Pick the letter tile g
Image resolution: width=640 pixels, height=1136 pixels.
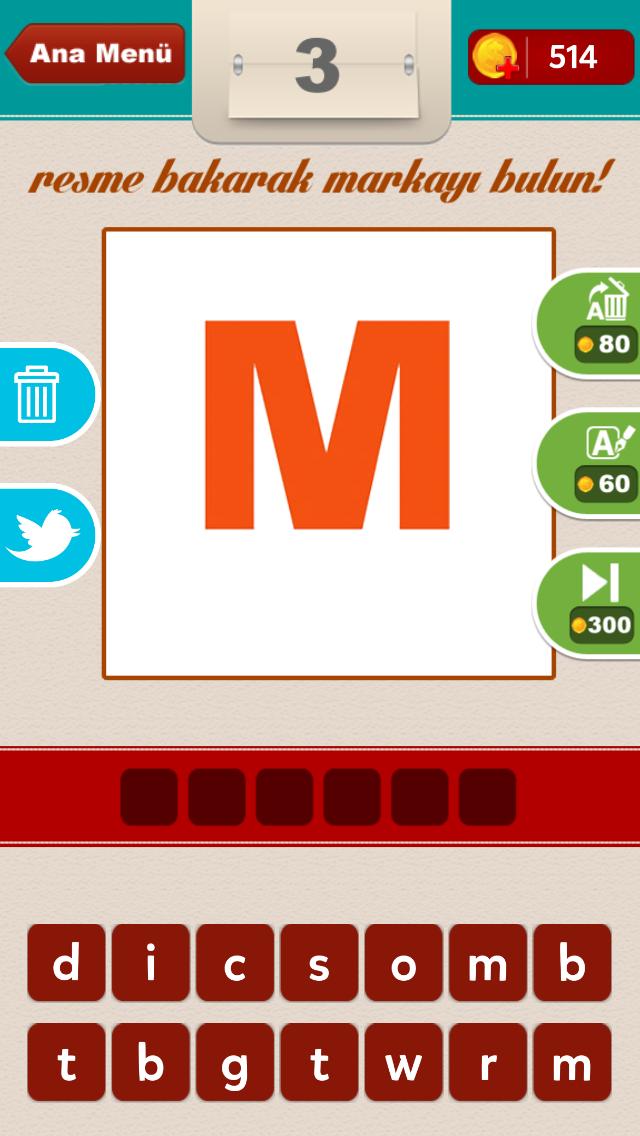point(235,1063)
